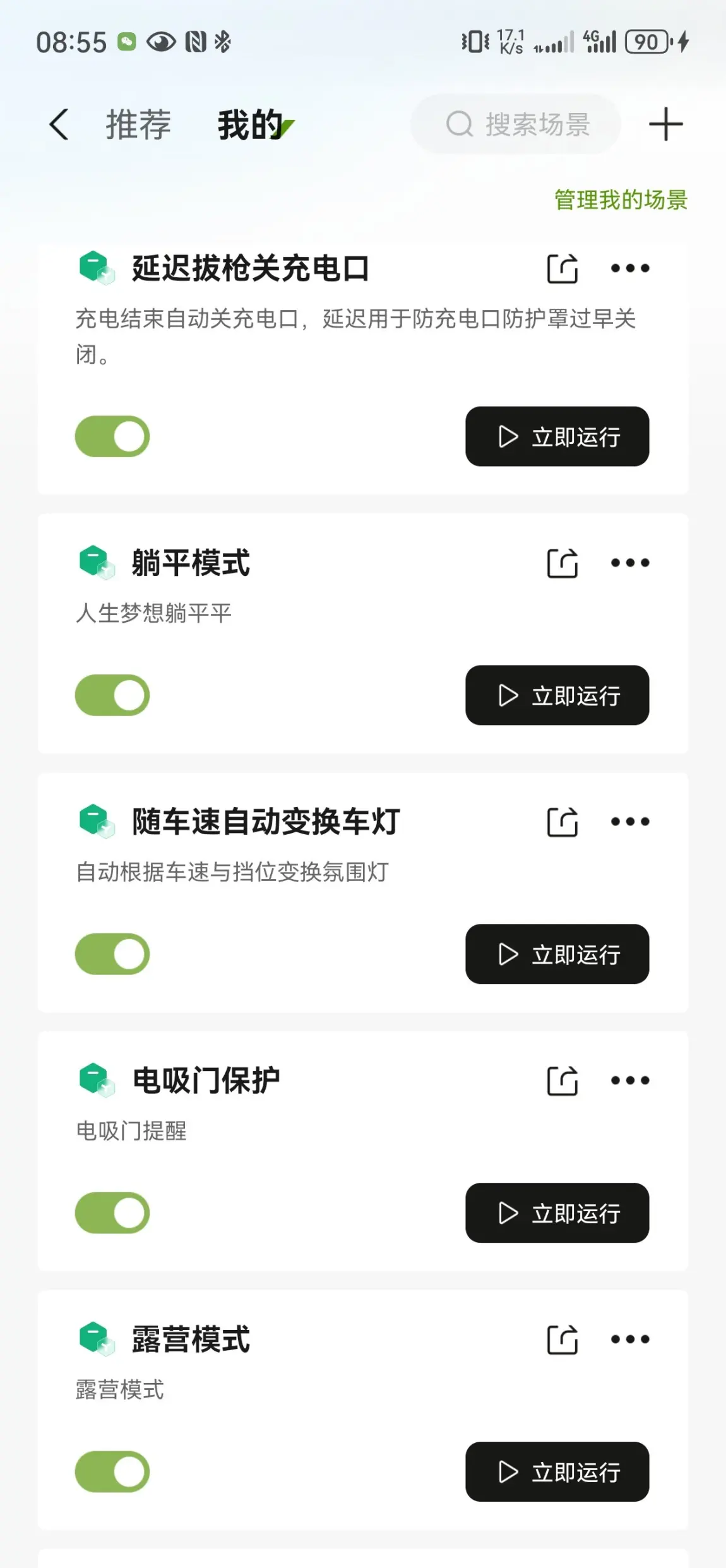This screenshot has width=726, height=1568.
Task: Share the 延迟拔枪关充电口 scene
Action: [x=562, y=268]
